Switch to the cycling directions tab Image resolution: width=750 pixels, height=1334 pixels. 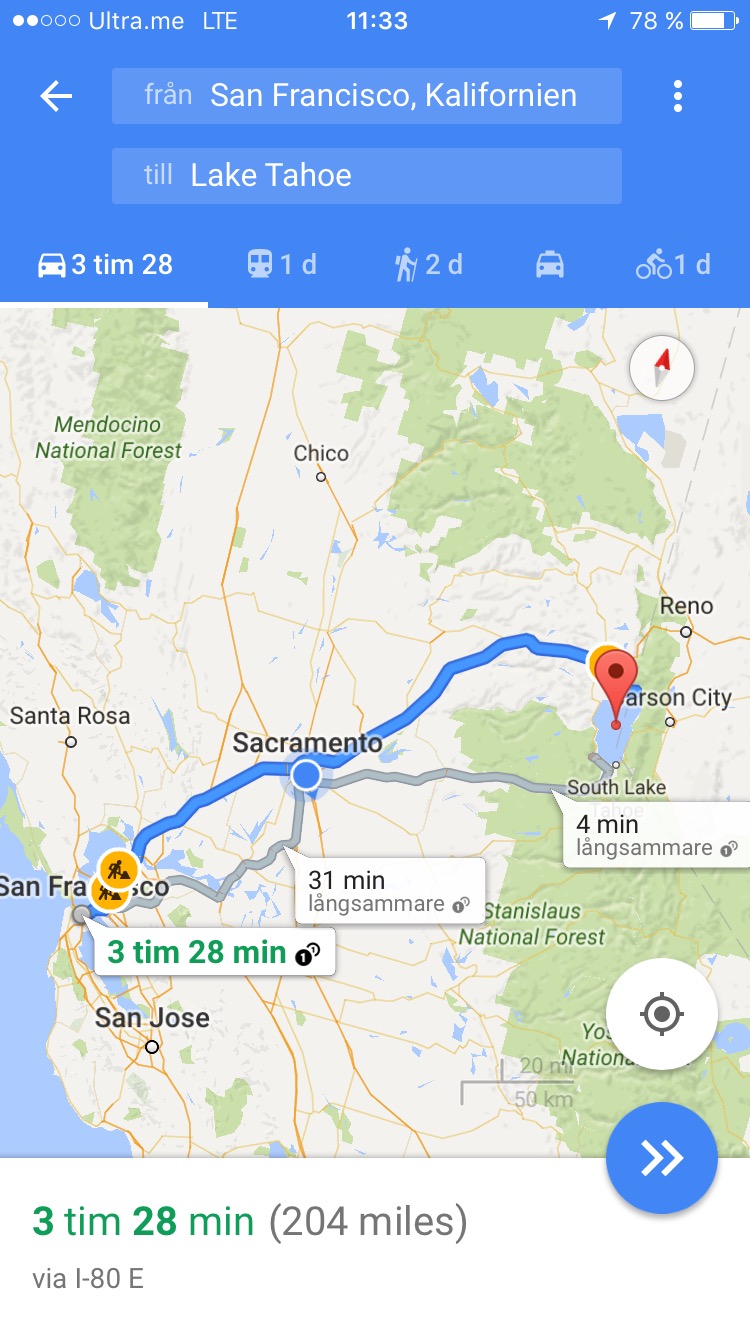click(673, 265)
